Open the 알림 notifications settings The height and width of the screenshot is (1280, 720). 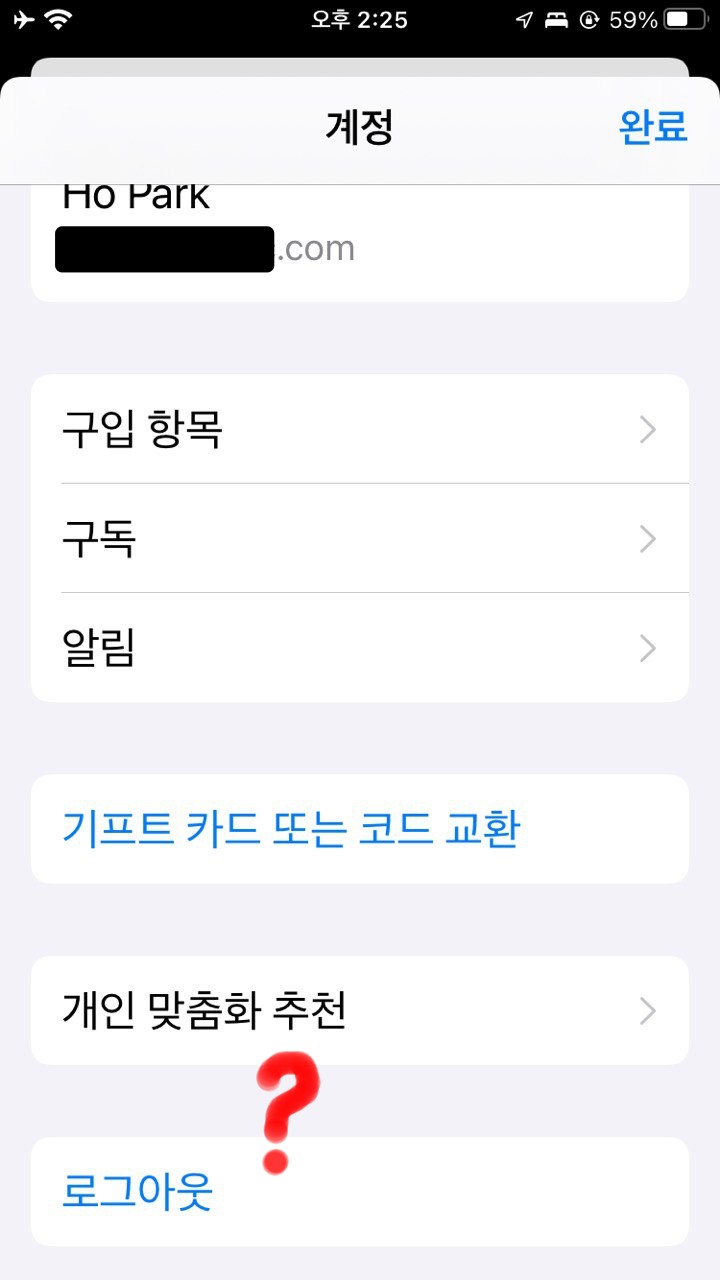[x=360, y=648]
